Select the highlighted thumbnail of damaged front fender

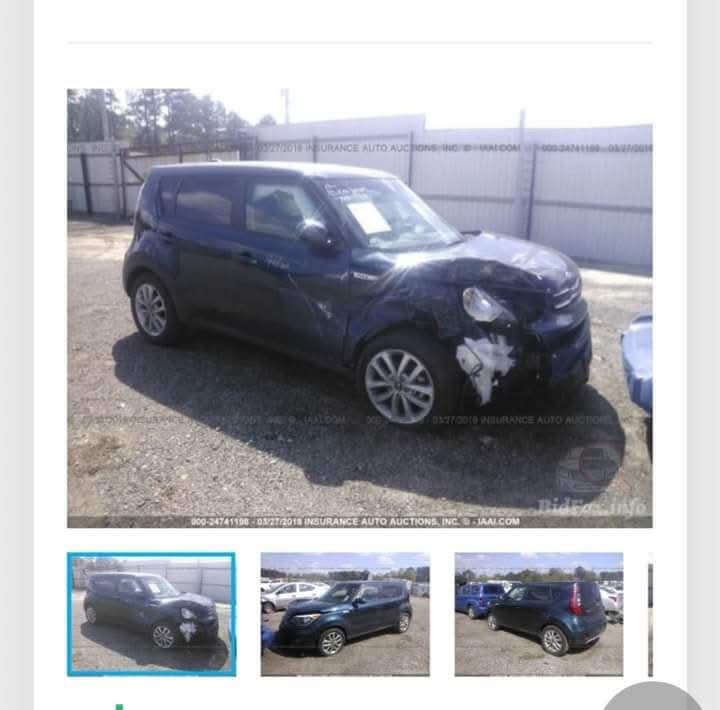(151, 613)
